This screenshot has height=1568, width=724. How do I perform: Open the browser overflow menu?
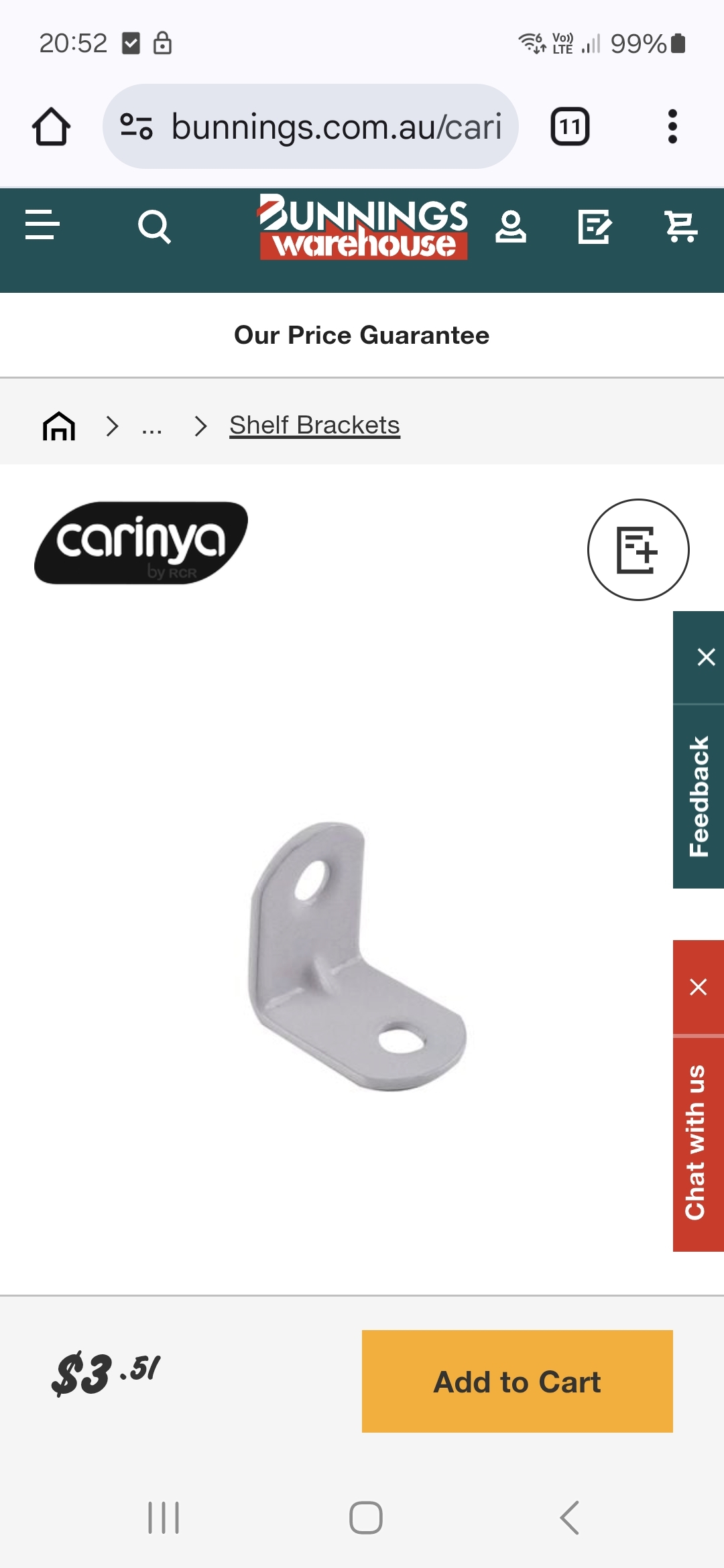(x=672, y=127)
